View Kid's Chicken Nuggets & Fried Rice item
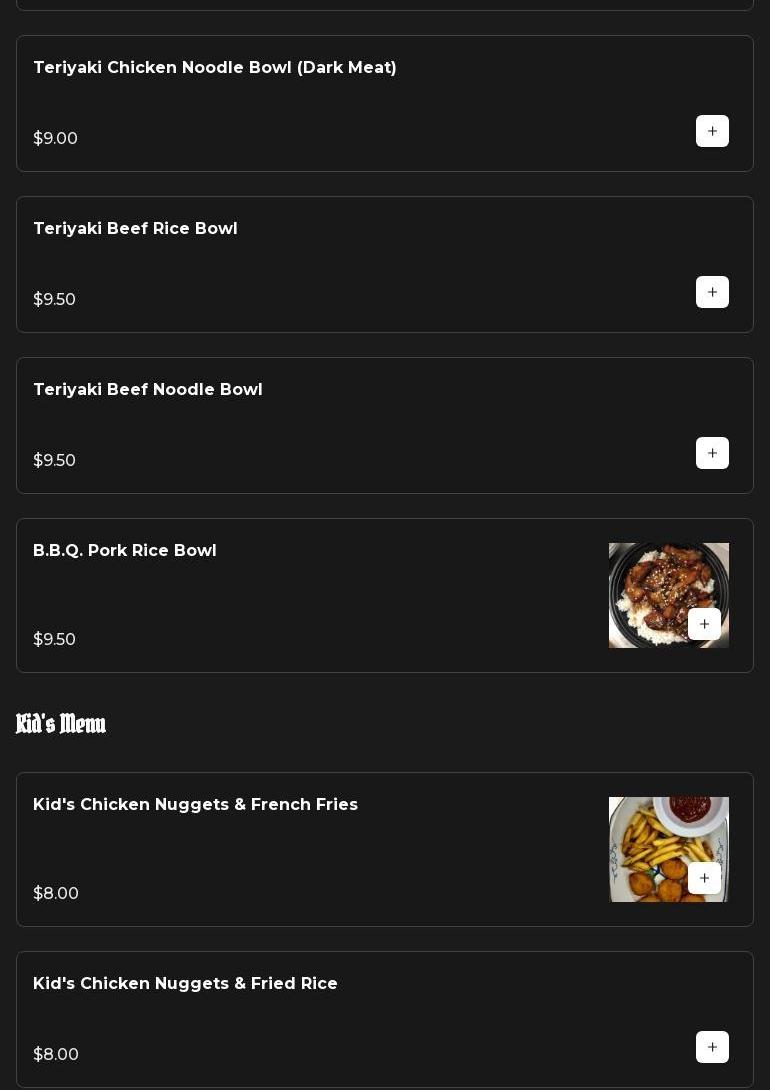The width and height of the screenshot is (770, 1090). [x=185, y=984]
